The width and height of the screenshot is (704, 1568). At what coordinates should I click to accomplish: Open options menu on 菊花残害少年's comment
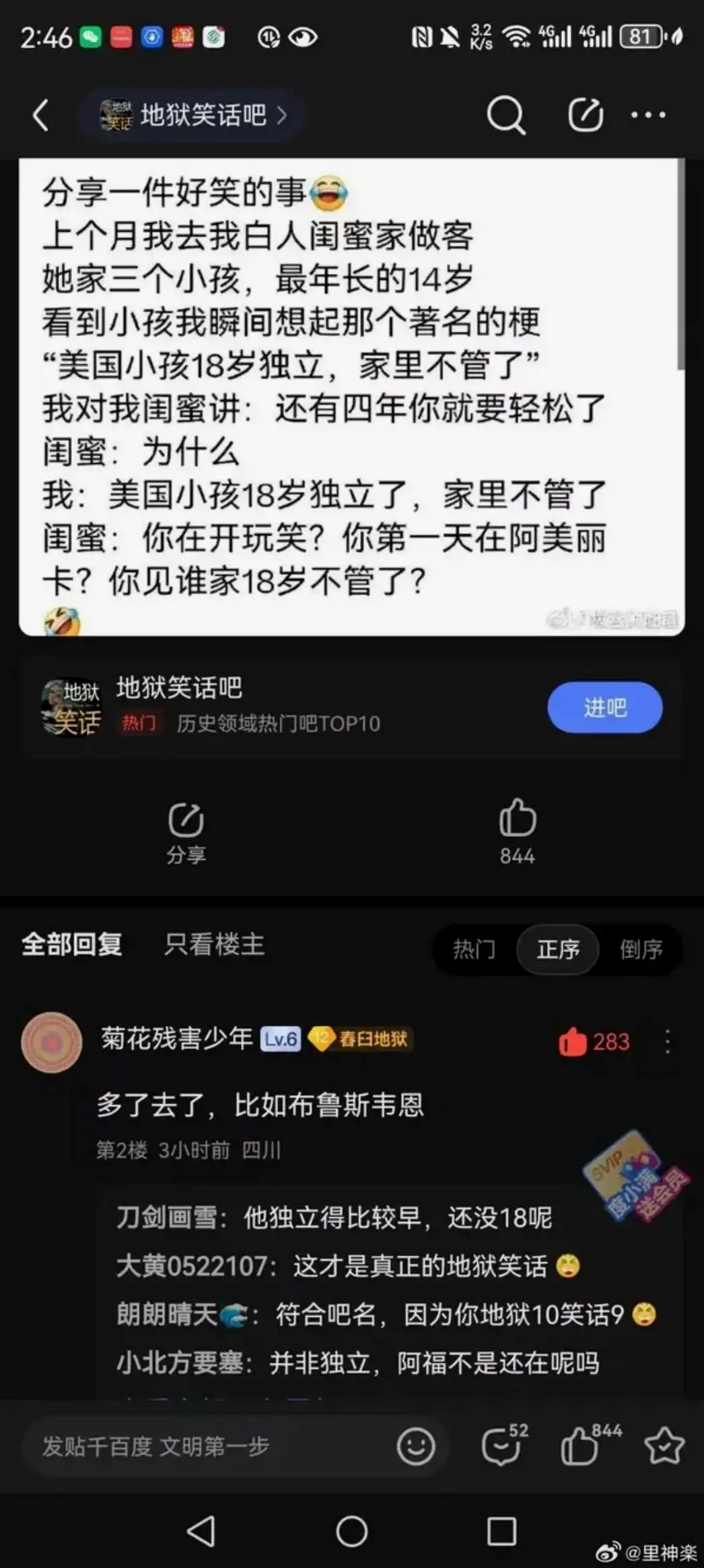pyautogui.click(x=667, y=1042)
